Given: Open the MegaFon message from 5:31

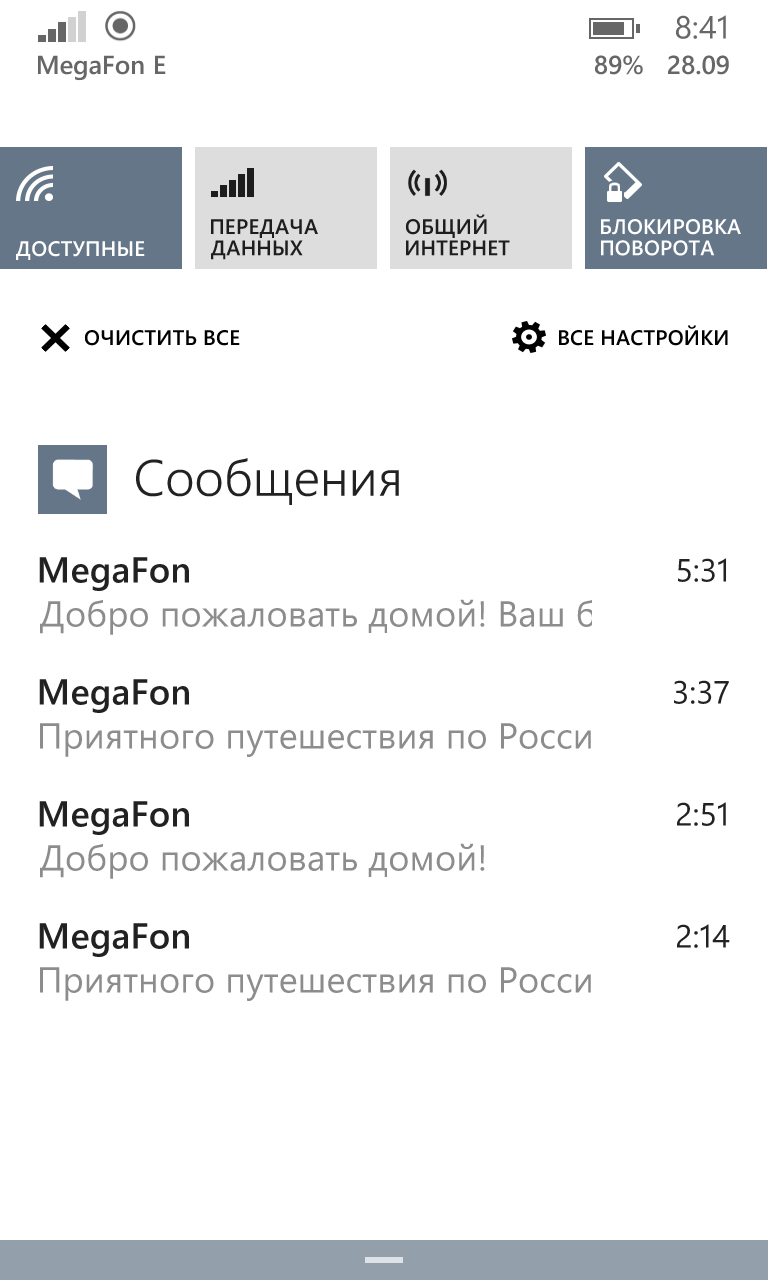Looking at the screenshot, I should point(383,593).
